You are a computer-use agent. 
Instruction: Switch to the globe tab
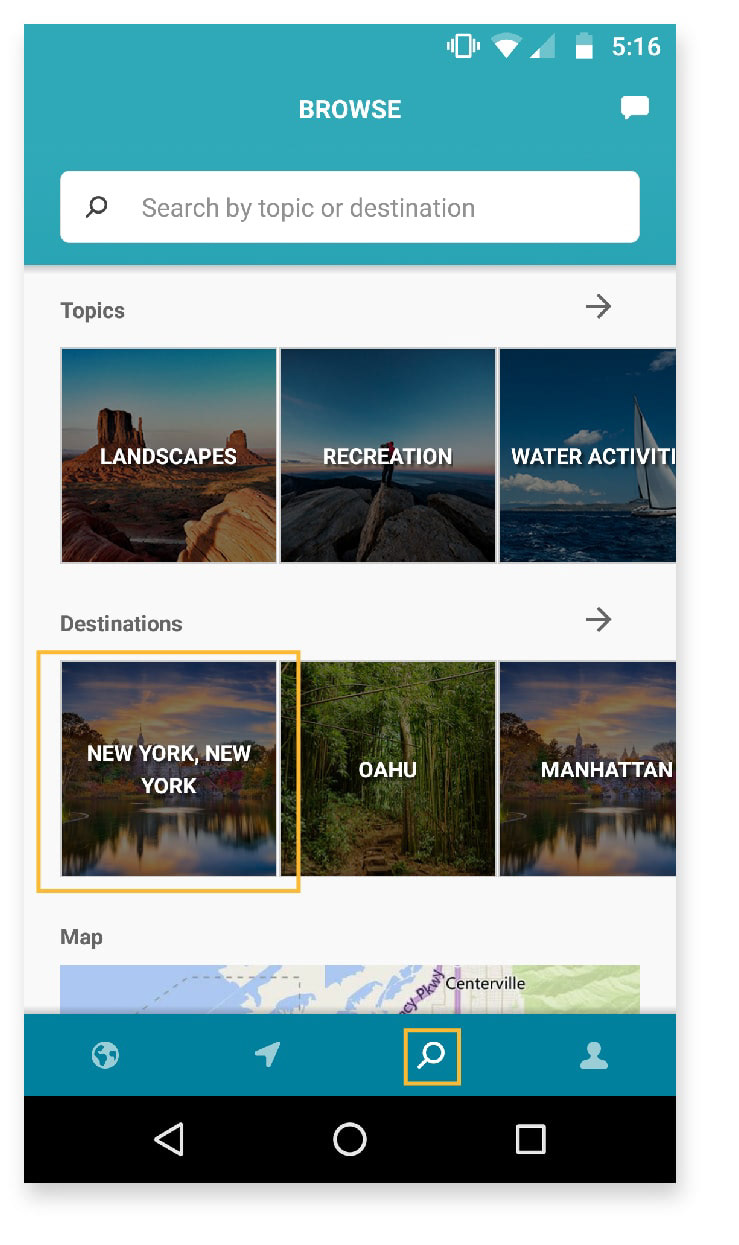click(105, 1055)
